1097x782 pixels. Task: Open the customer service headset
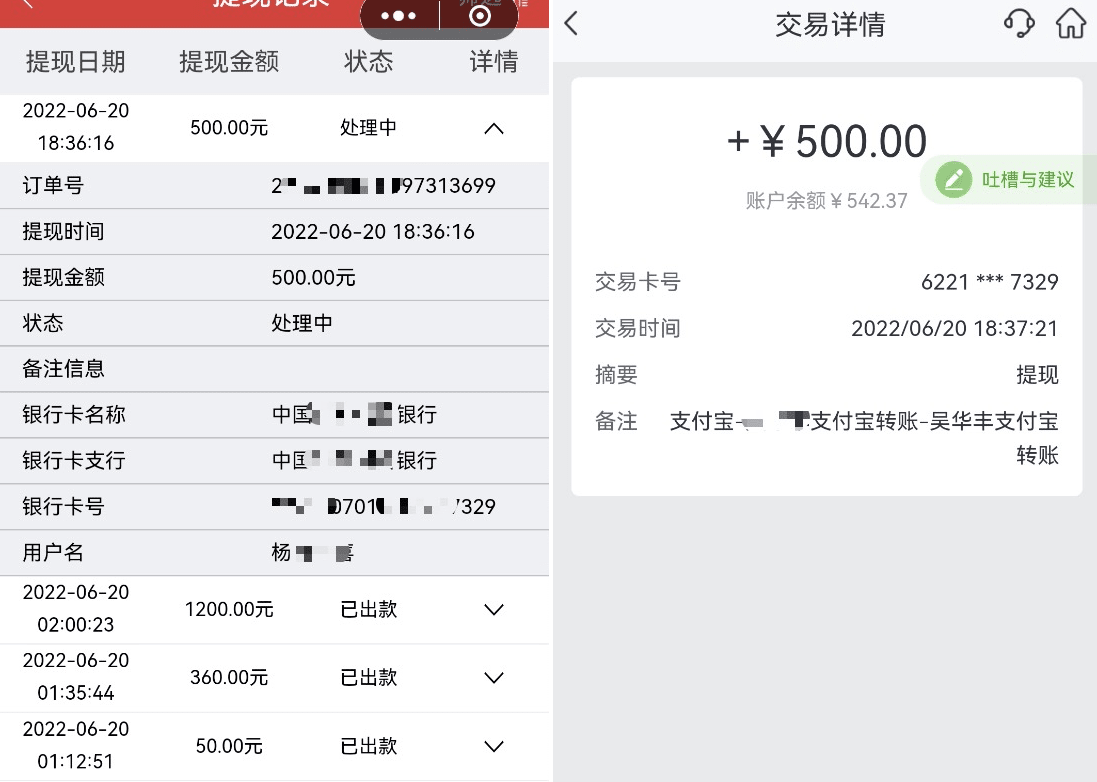pos(1018,24)
